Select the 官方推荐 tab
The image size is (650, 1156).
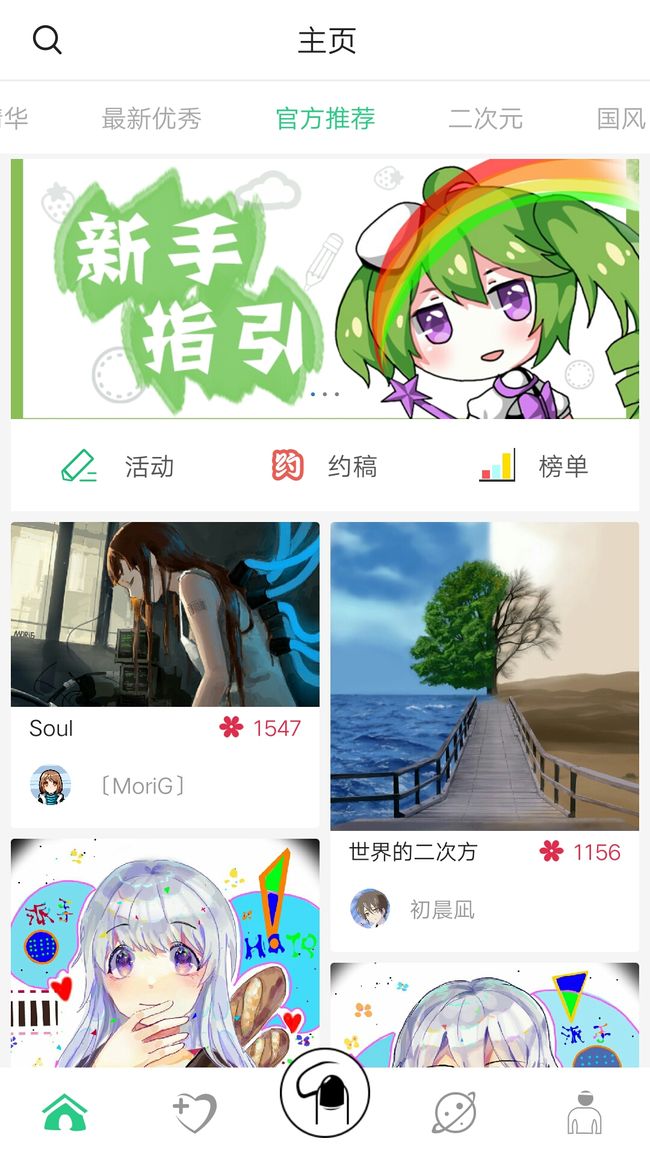[326, 119]
